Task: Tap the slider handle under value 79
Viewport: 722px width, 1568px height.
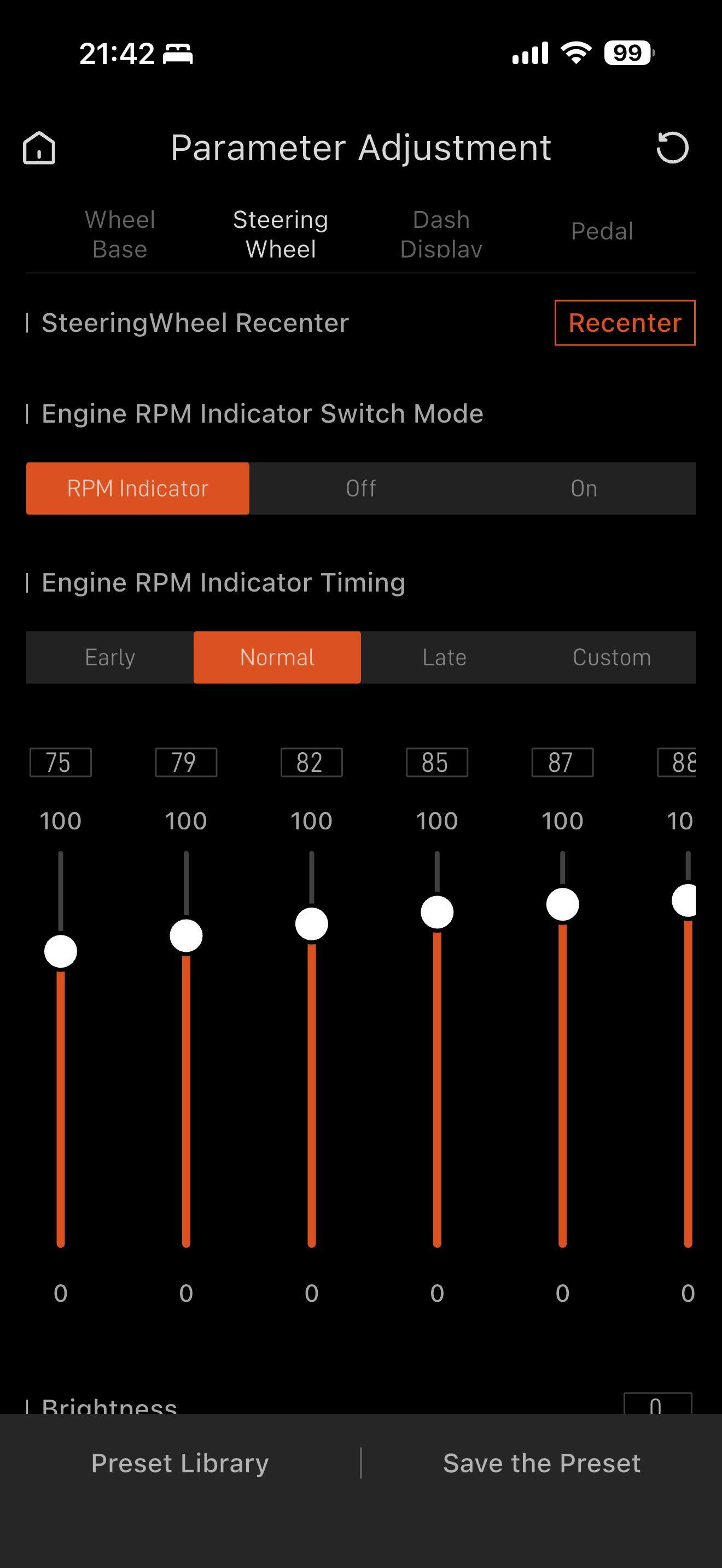Action: coord(185,935)
